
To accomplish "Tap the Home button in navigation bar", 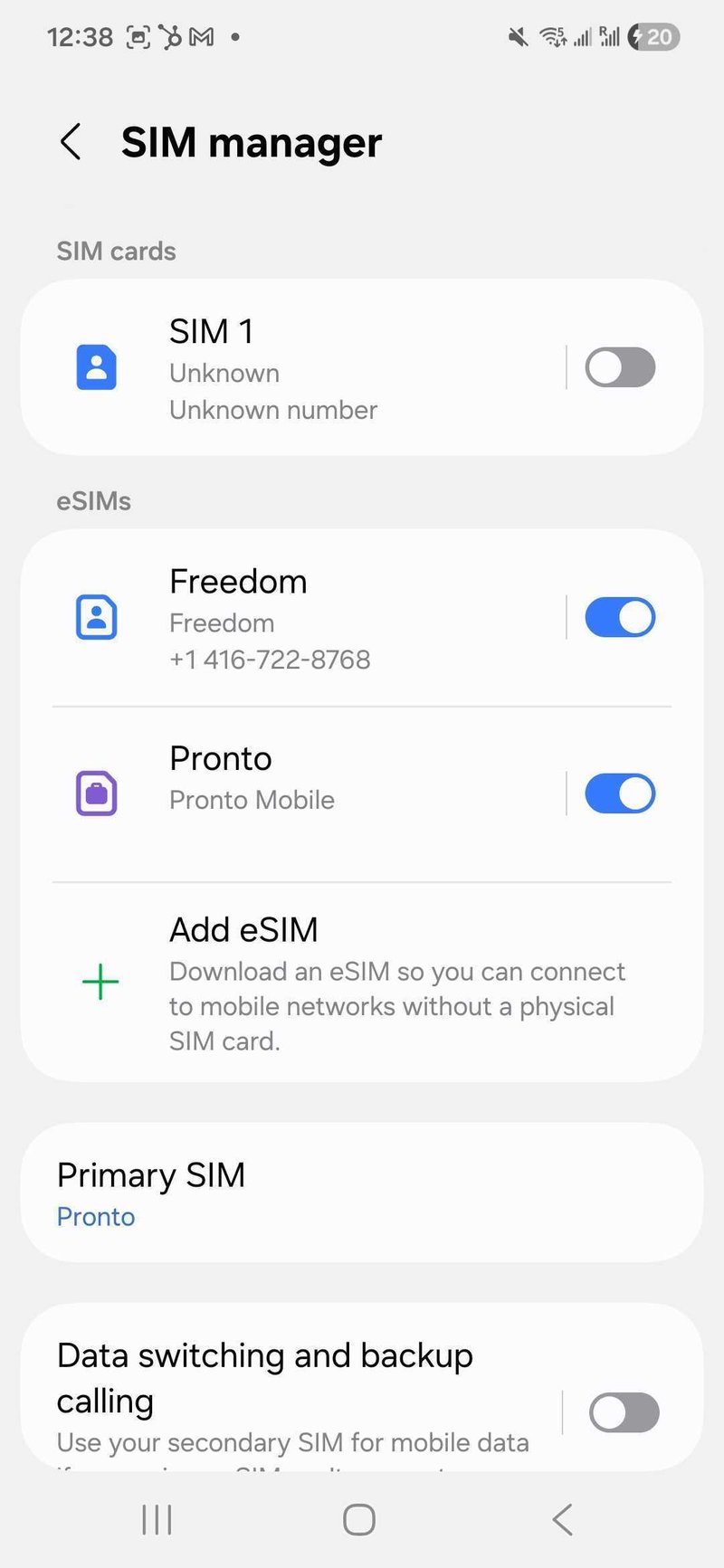I will tap(359, 1520).
